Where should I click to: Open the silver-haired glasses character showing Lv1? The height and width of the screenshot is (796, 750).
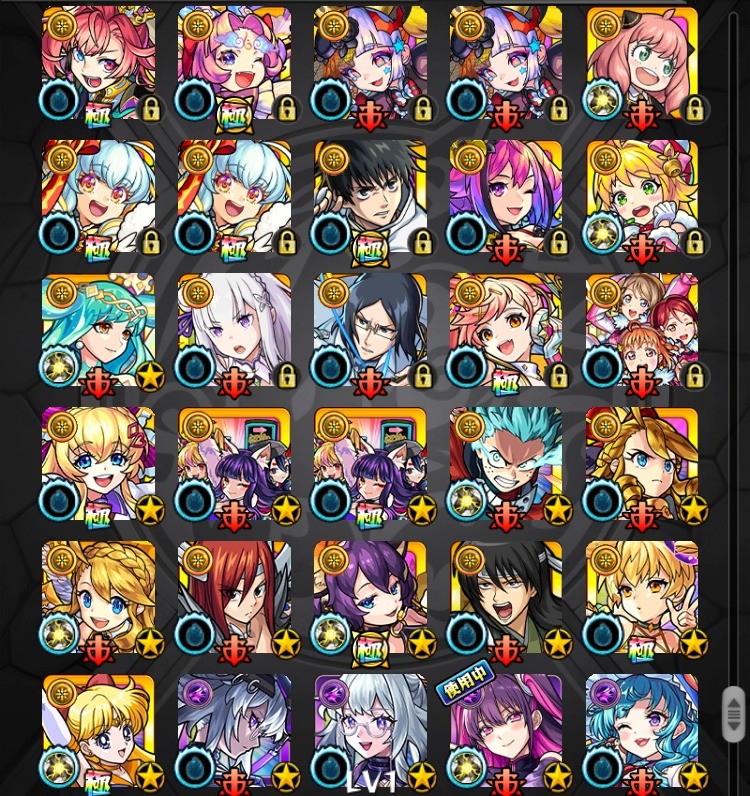point(370,732)
